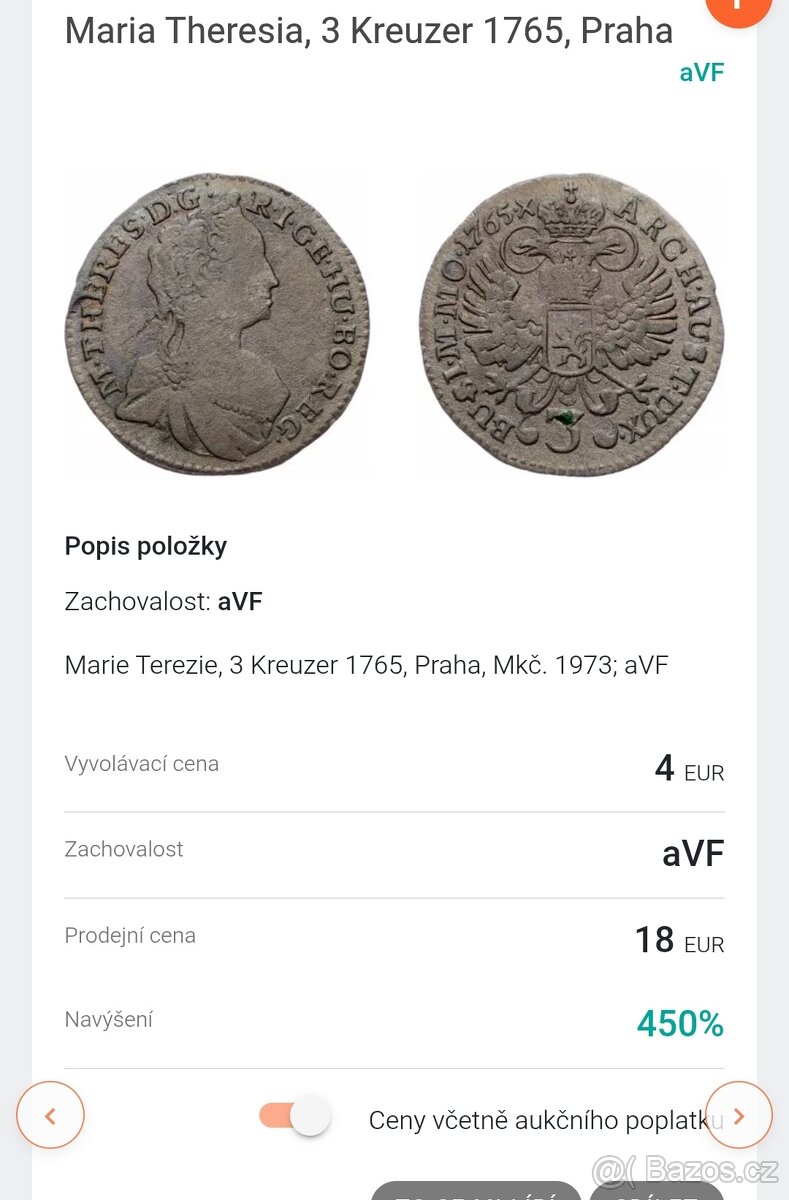Click the description line mentioning Mkč. 1973
789x1200 pixels.
tap(367, 664)
